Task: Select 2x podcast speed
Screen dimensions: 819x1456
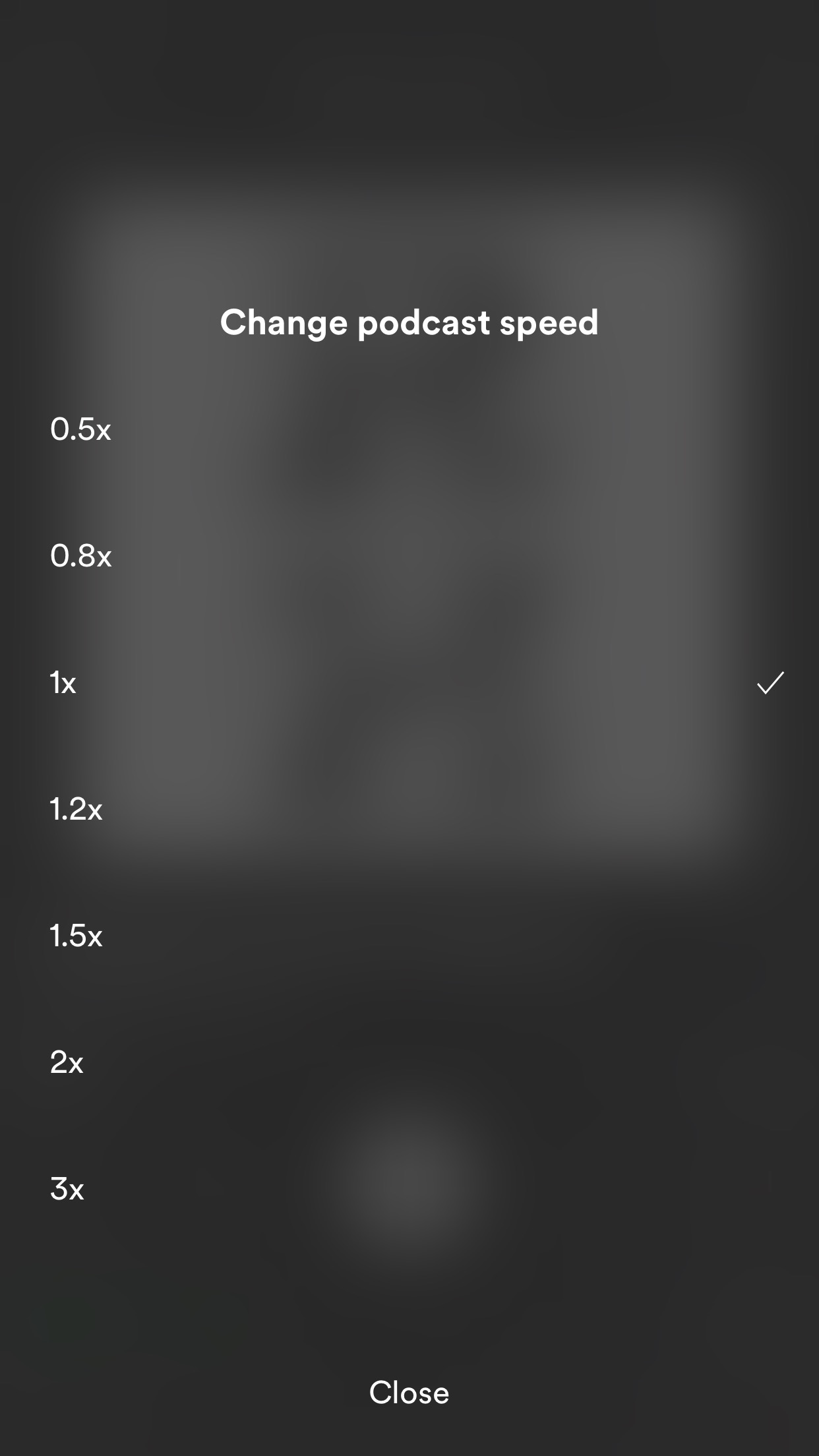Action: 67,1062
